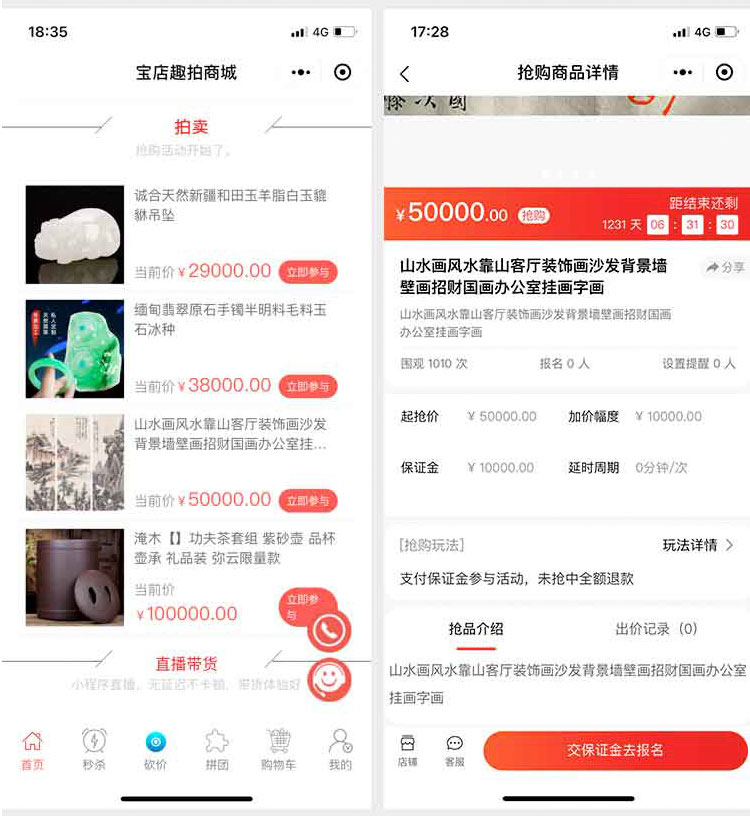Switch to the 出价记录 tab
This screenshot has height=816, width=750.
pyautogui.click(x=656, y=629)
